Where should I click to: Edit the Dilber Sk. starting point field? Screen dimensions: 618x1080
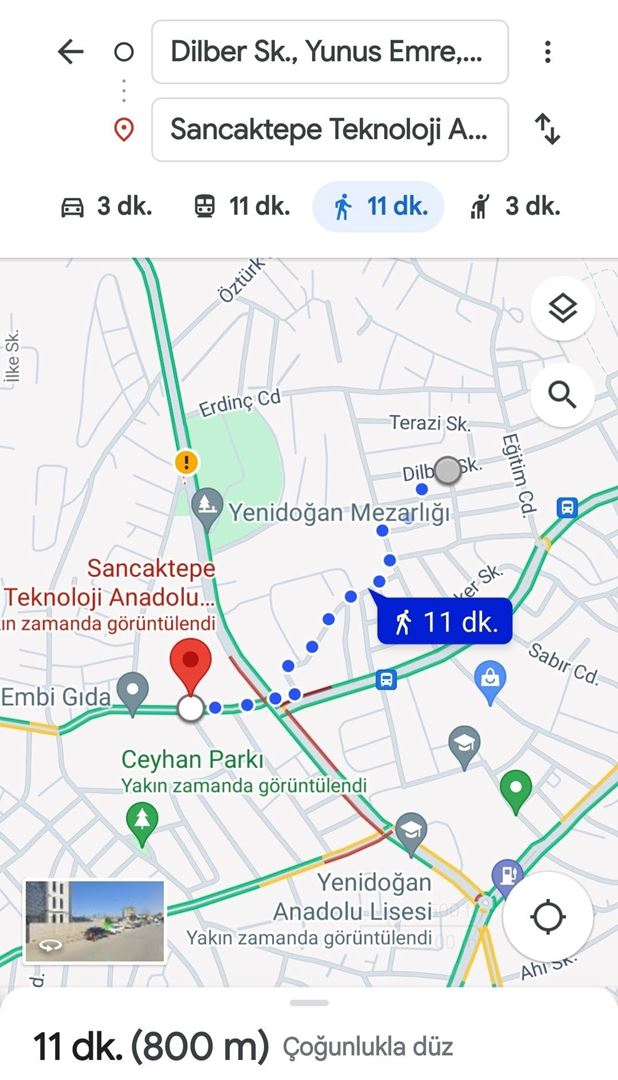click(330, 52)
